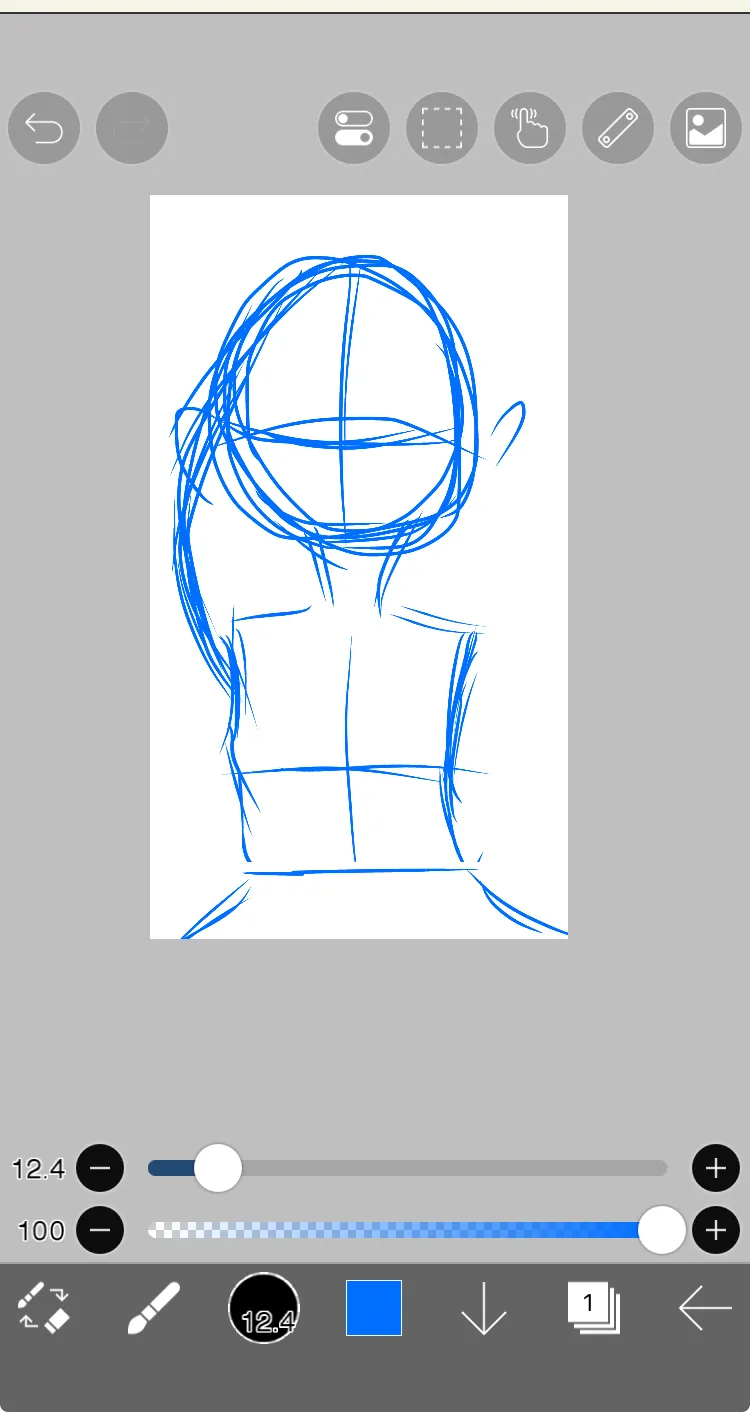Go back with the left arrow
The height and width of the screenshot is (1412, 750).
click(x=705, y=1308)
